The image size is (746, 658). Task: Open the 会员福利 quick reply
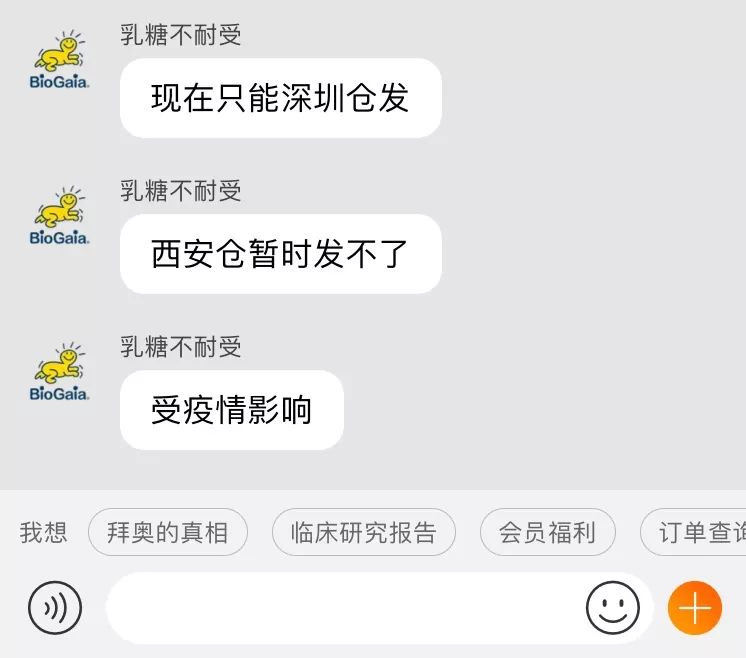547,532
